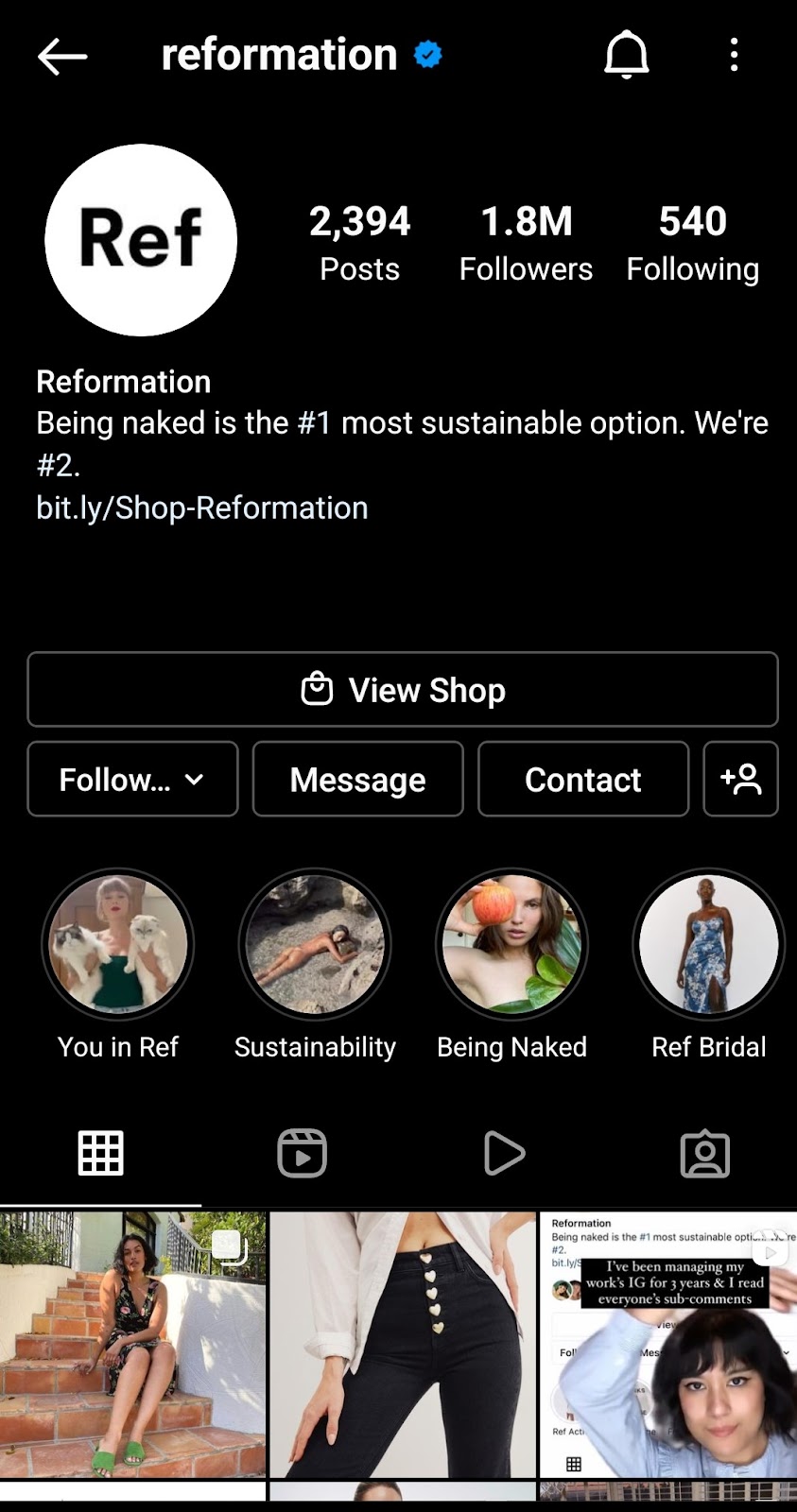797x1512 pixels.
Task: Open the notifications bell
Action: (x=626, y=55)
